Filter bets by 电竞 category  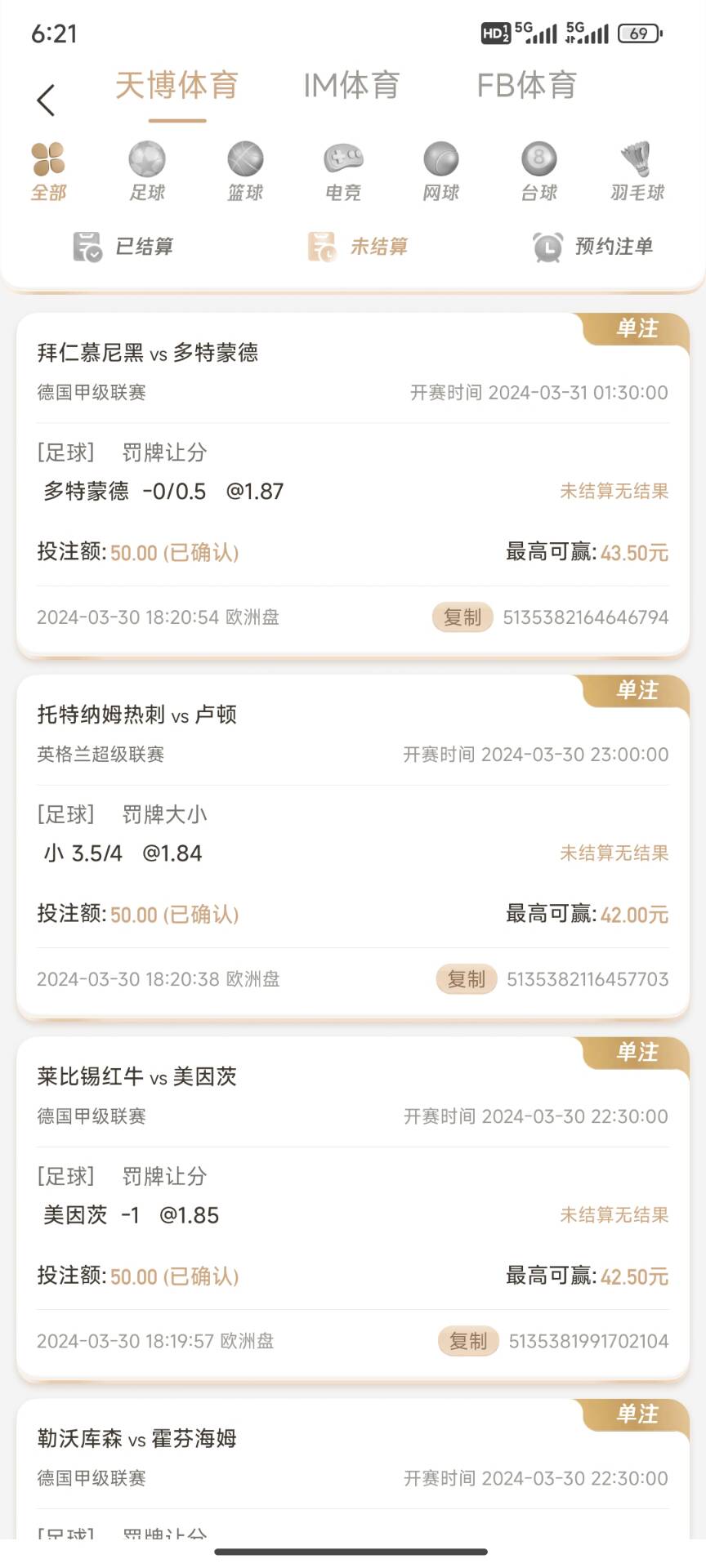tap(343, 171)
